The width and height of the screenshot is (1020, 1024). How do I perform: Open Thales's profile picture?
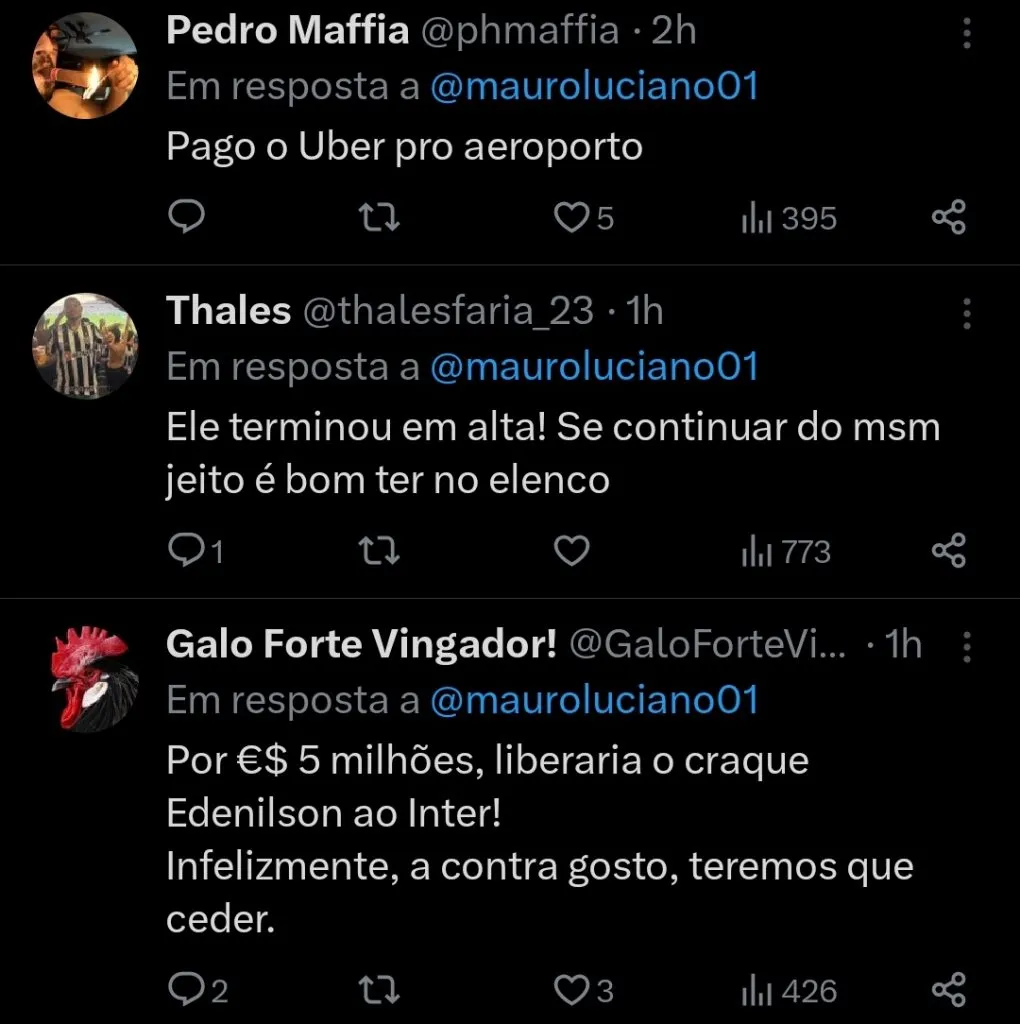[85, 345]
